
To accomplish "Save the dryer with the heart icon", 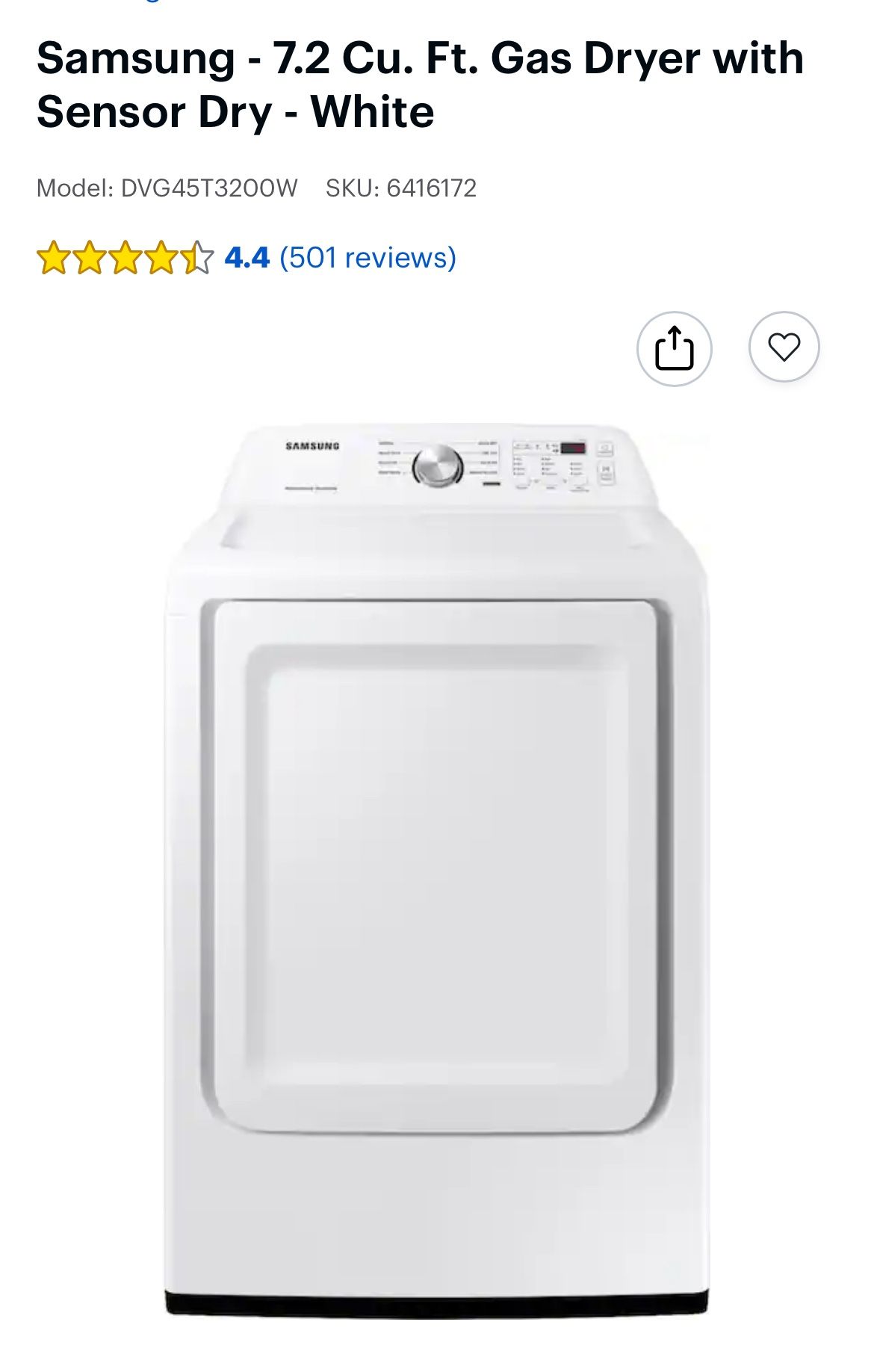I will [784, 347].
